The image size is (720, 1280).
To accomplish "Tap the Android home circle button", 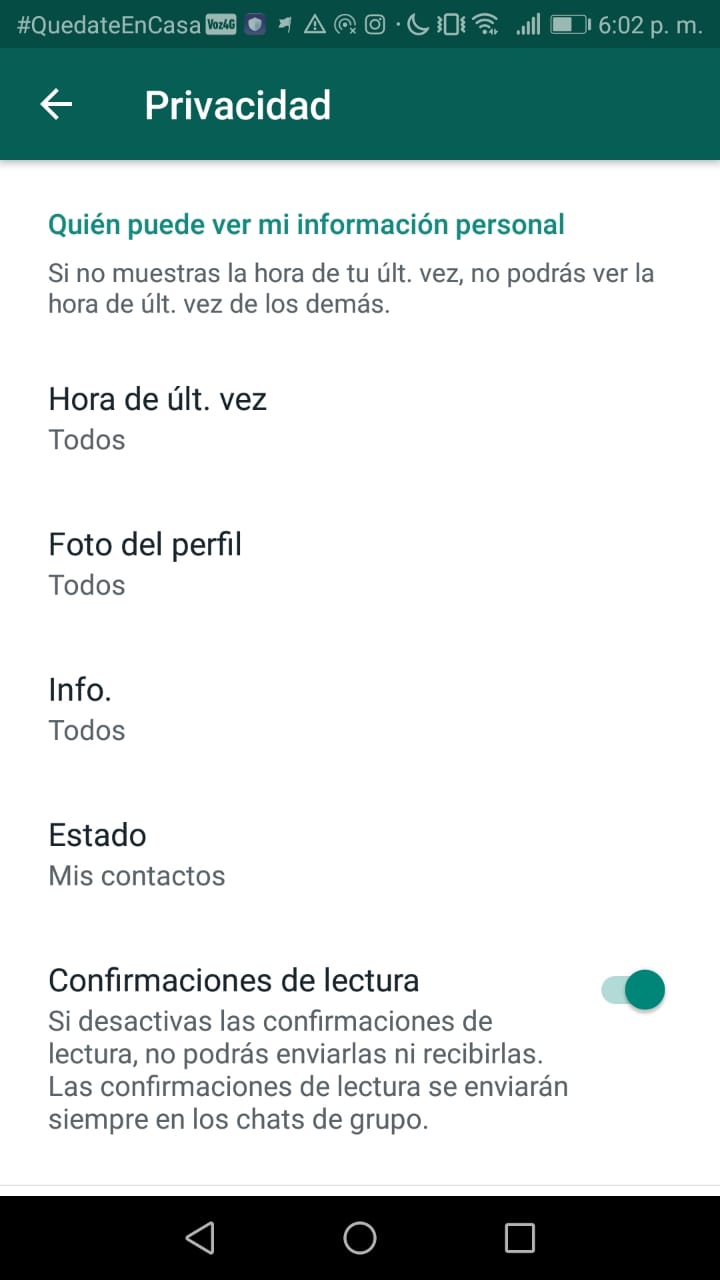I will click(x=360, y=1237).
